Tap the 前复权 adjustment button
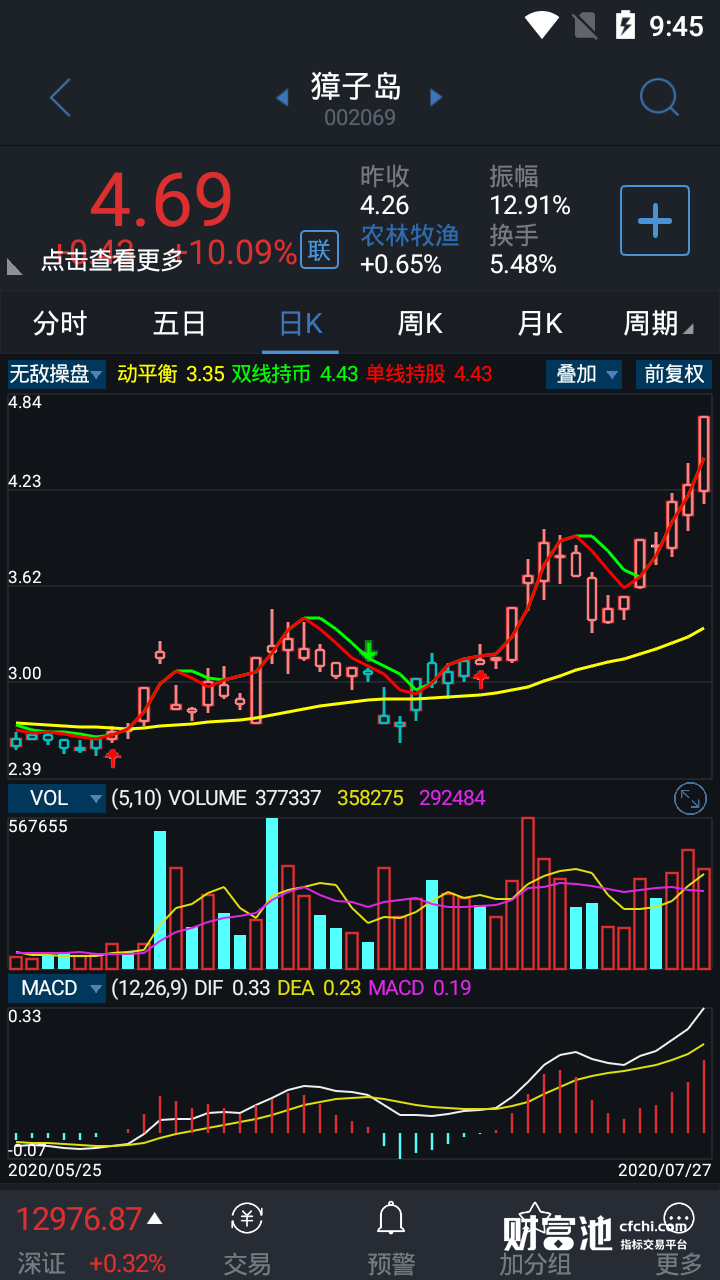 674,375
